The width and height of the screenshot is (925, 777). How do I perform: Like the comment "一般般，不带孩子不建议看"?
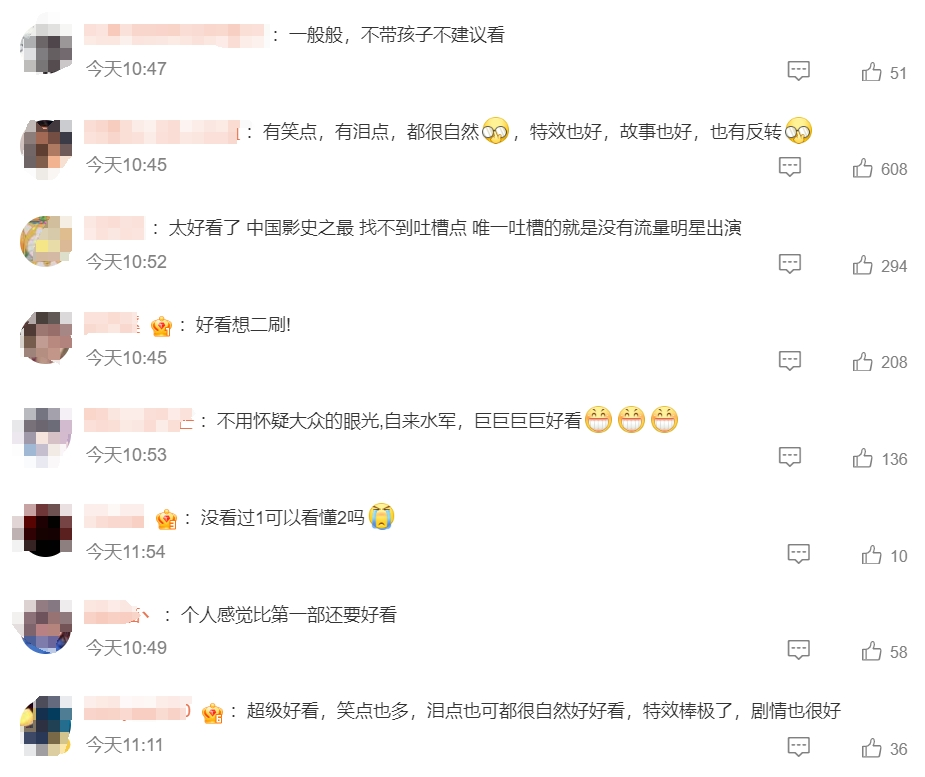coord(871,72)
